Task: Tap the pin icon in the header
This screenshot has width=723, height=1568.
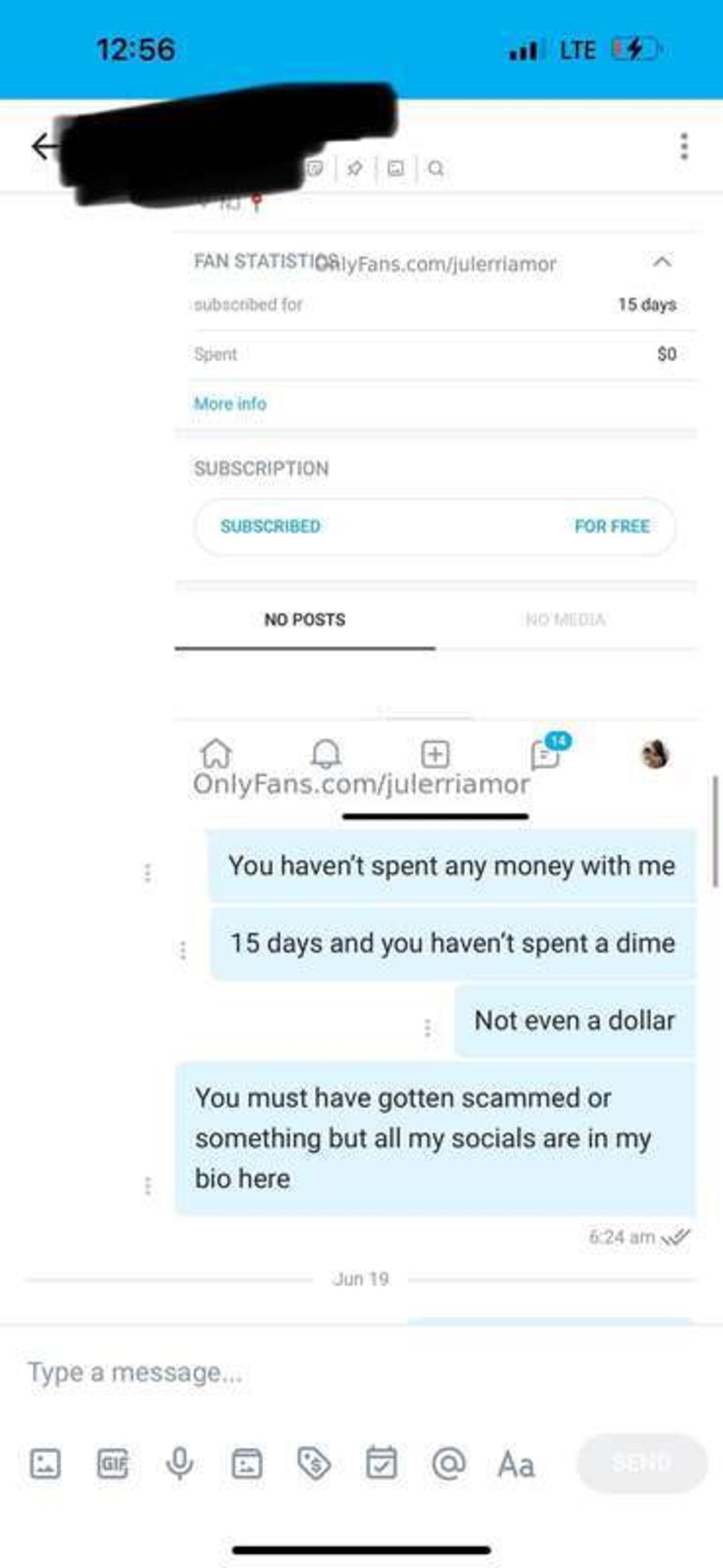Action: click(355, 168)
